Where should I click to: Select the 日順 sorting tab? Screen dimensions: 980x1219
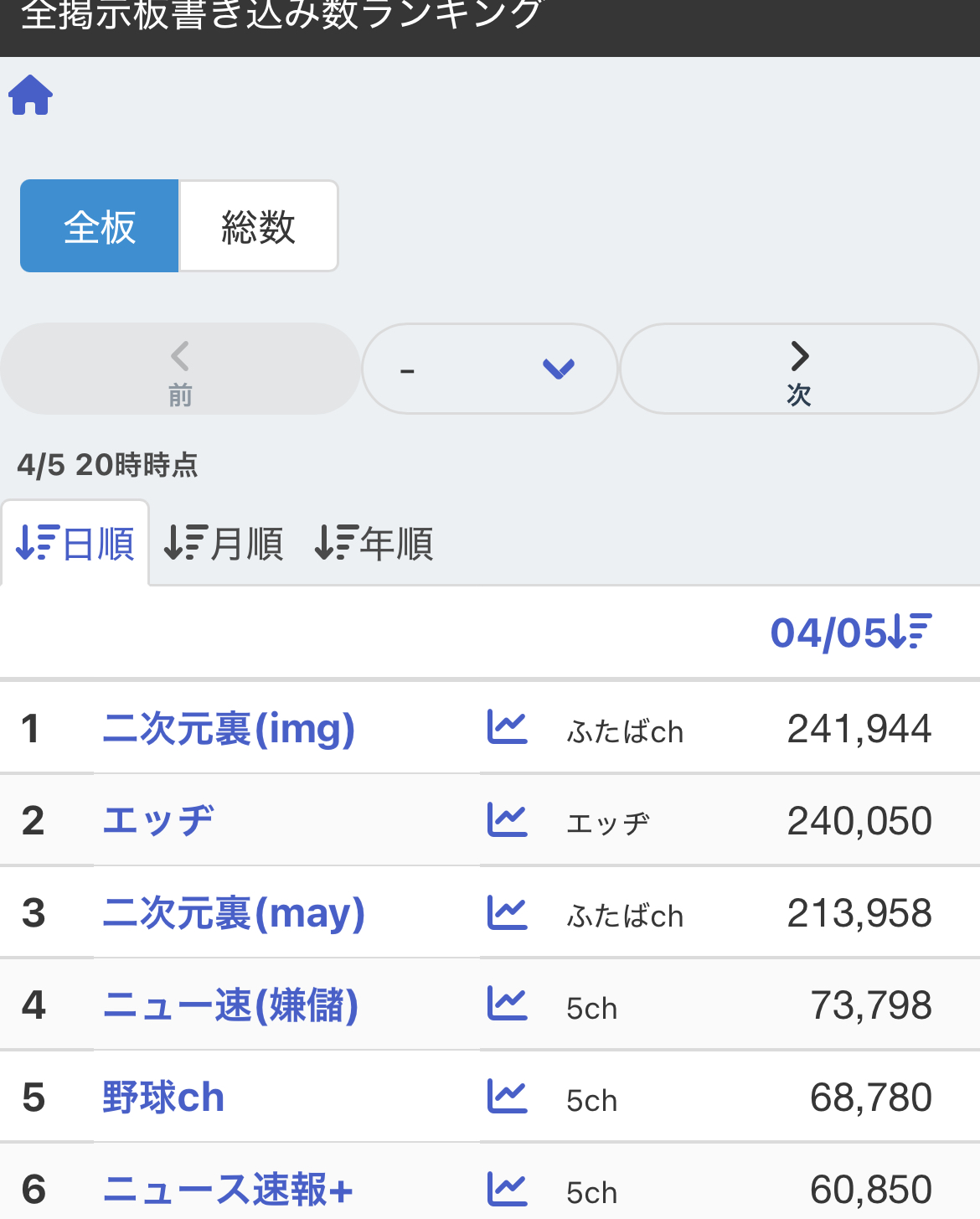tap(75, 543)
